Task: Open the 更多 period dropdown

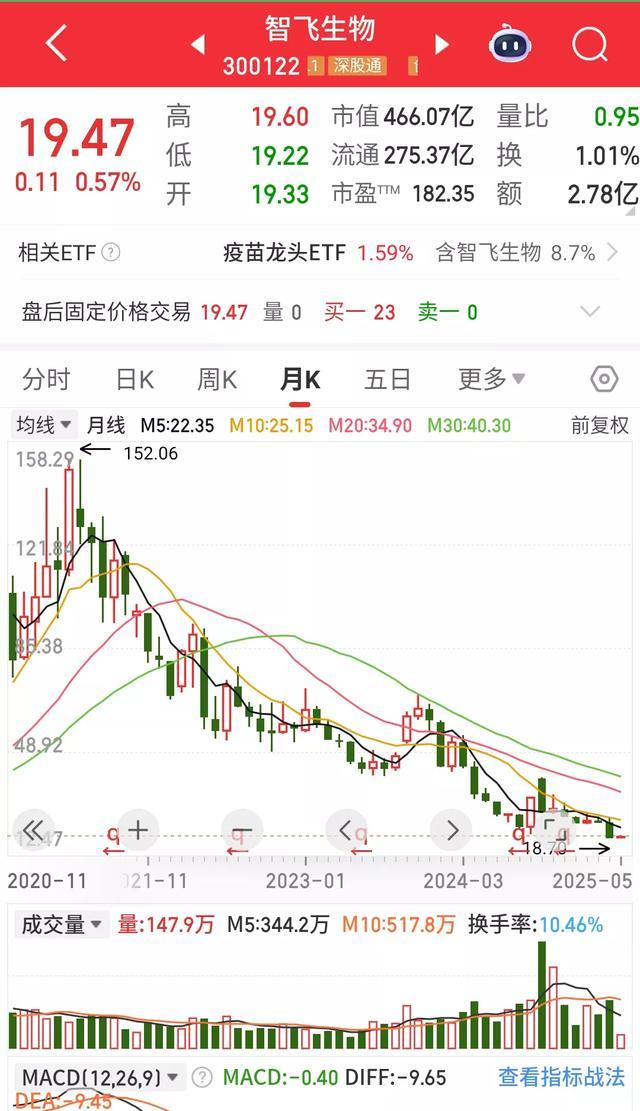Action: (x=491, y=379)
